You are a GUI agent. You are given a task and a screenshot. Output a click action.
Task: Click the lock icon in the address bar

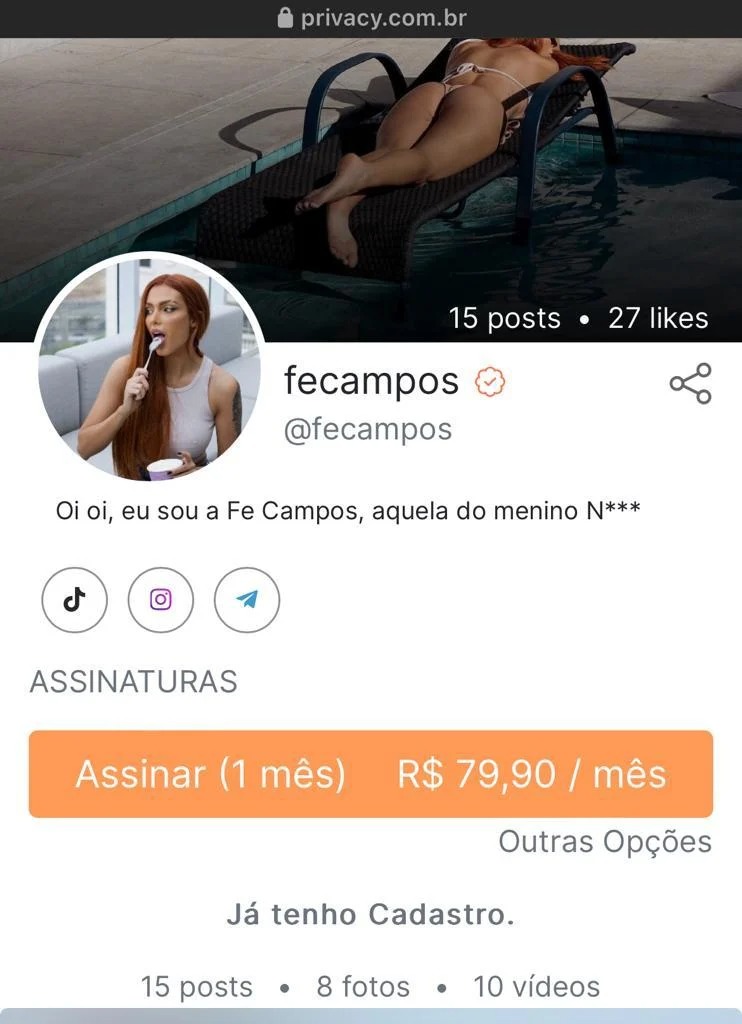pyautogui.click(x=286, y=17)
